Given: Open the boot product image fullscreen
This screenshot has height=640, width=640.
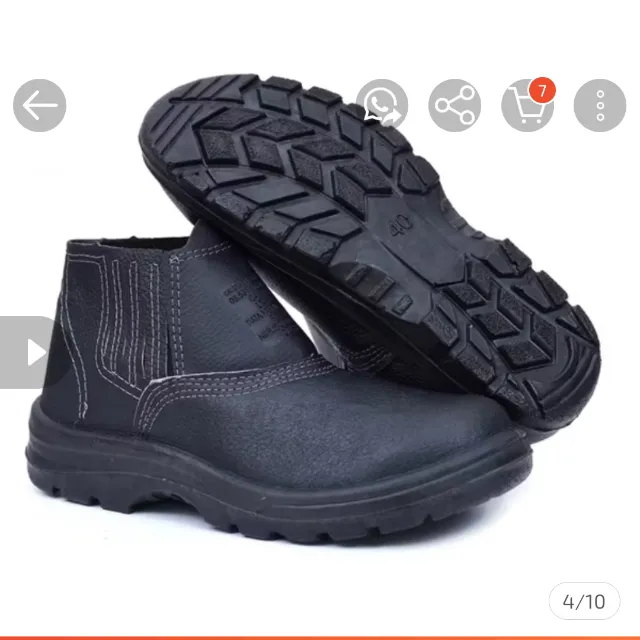Looking at the screenshot, I should pyautogui.click(x=314, y=310).
